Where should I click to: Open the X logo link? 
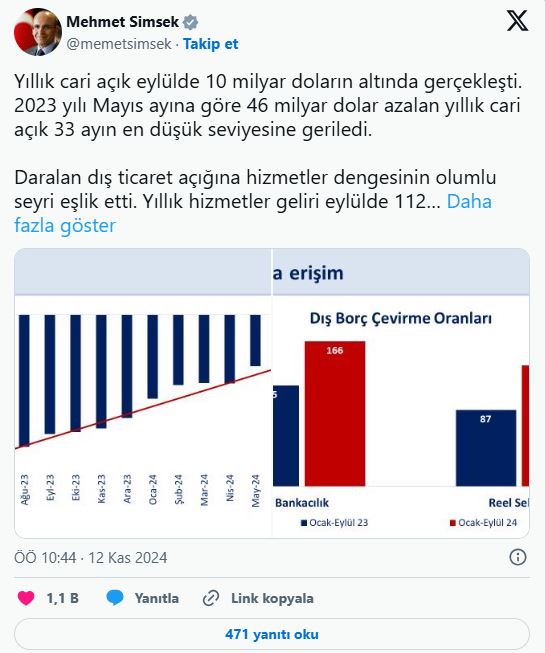(x=518, y=20)
